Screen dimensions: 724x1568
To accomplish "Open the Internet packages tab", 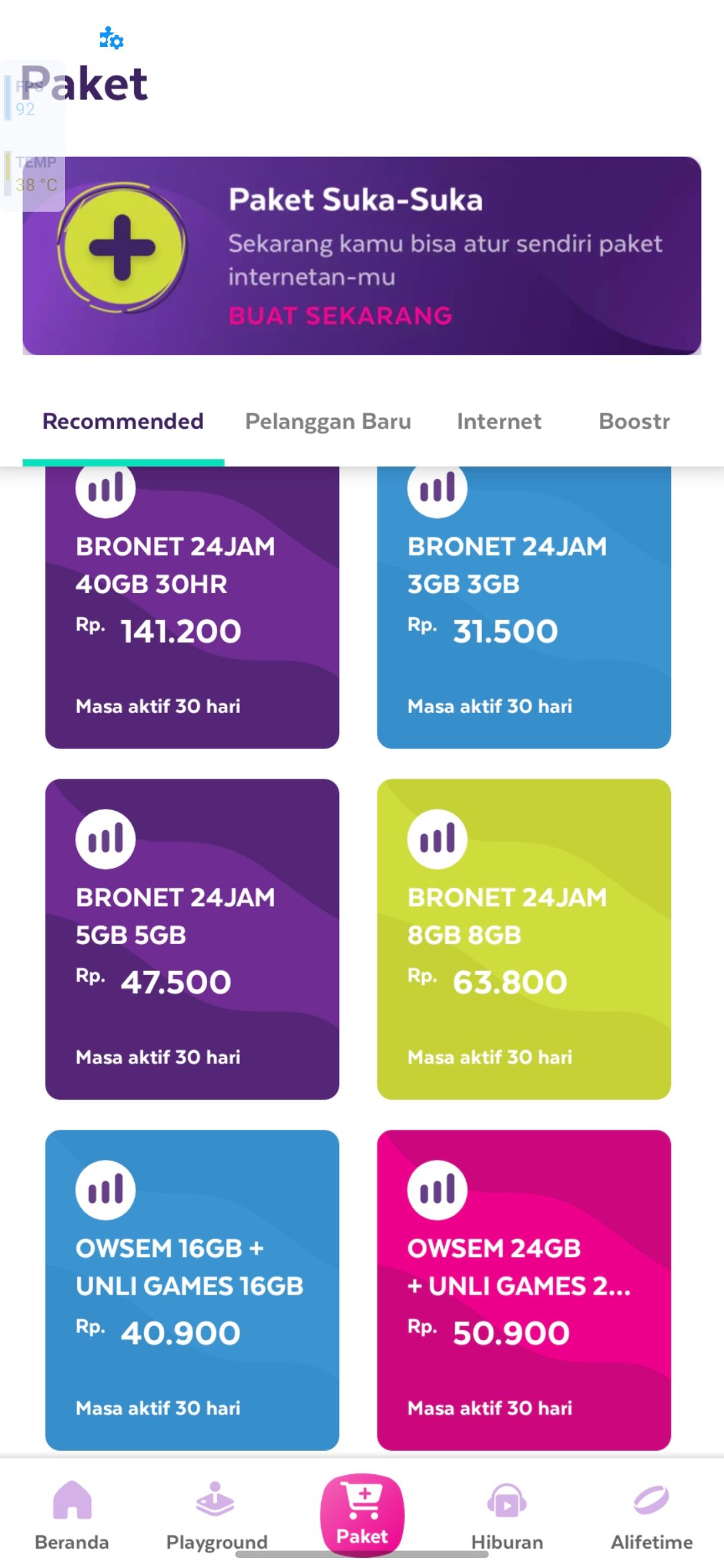I will point(499,421).
